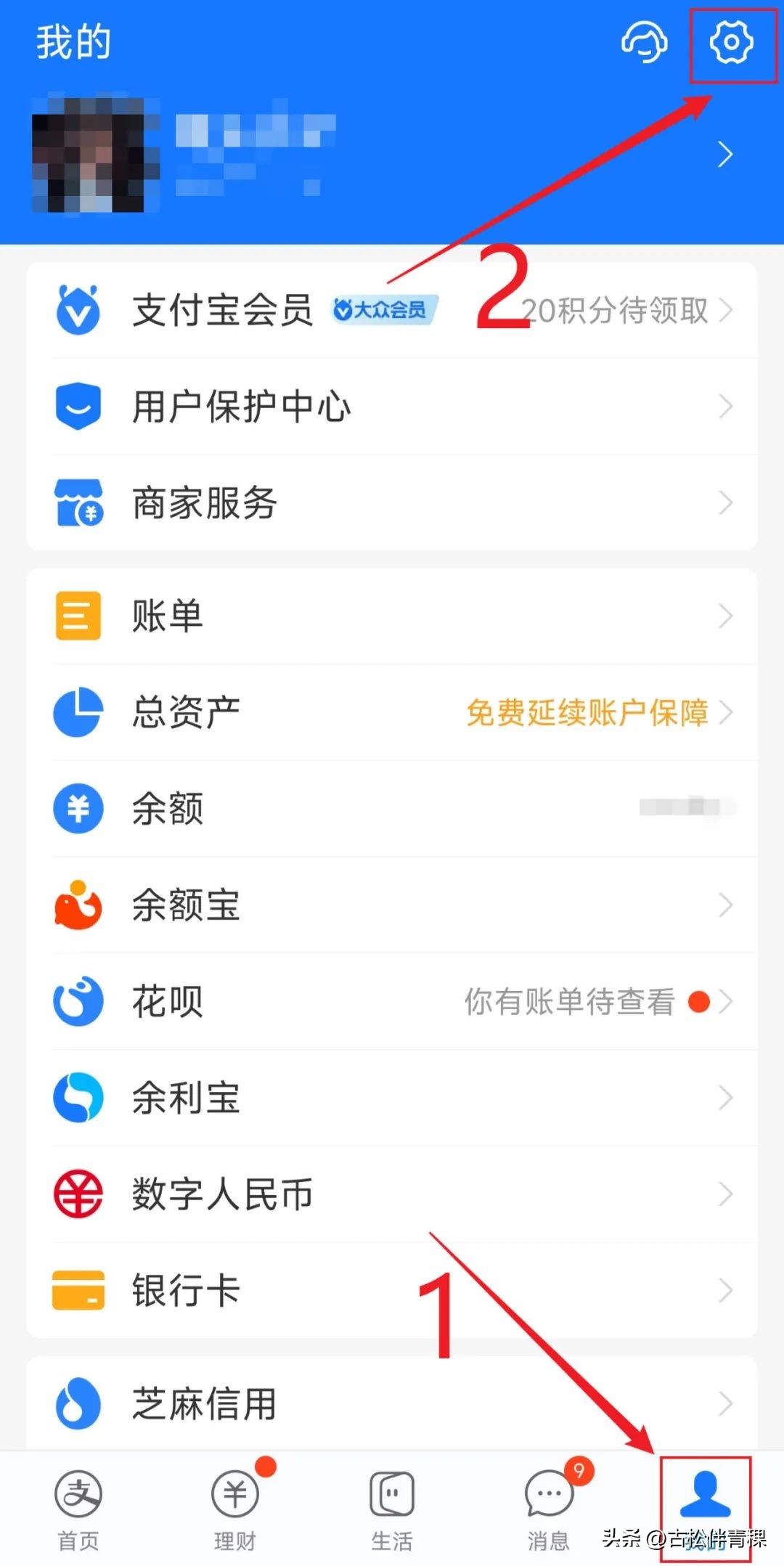Select the 余额宝 fish icon

(x=77, y=905)
